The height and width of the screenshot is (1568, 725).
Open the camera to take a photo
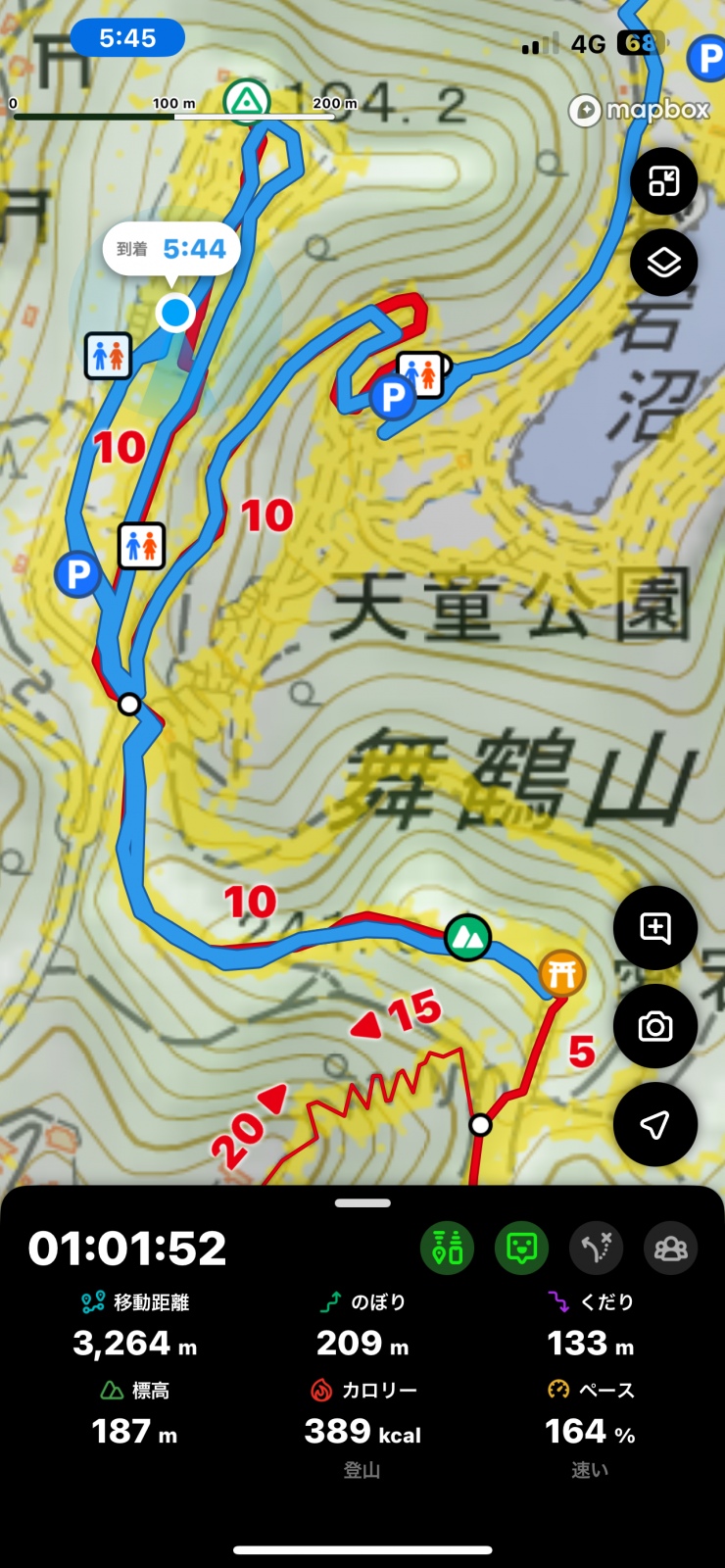[654, 1026]
